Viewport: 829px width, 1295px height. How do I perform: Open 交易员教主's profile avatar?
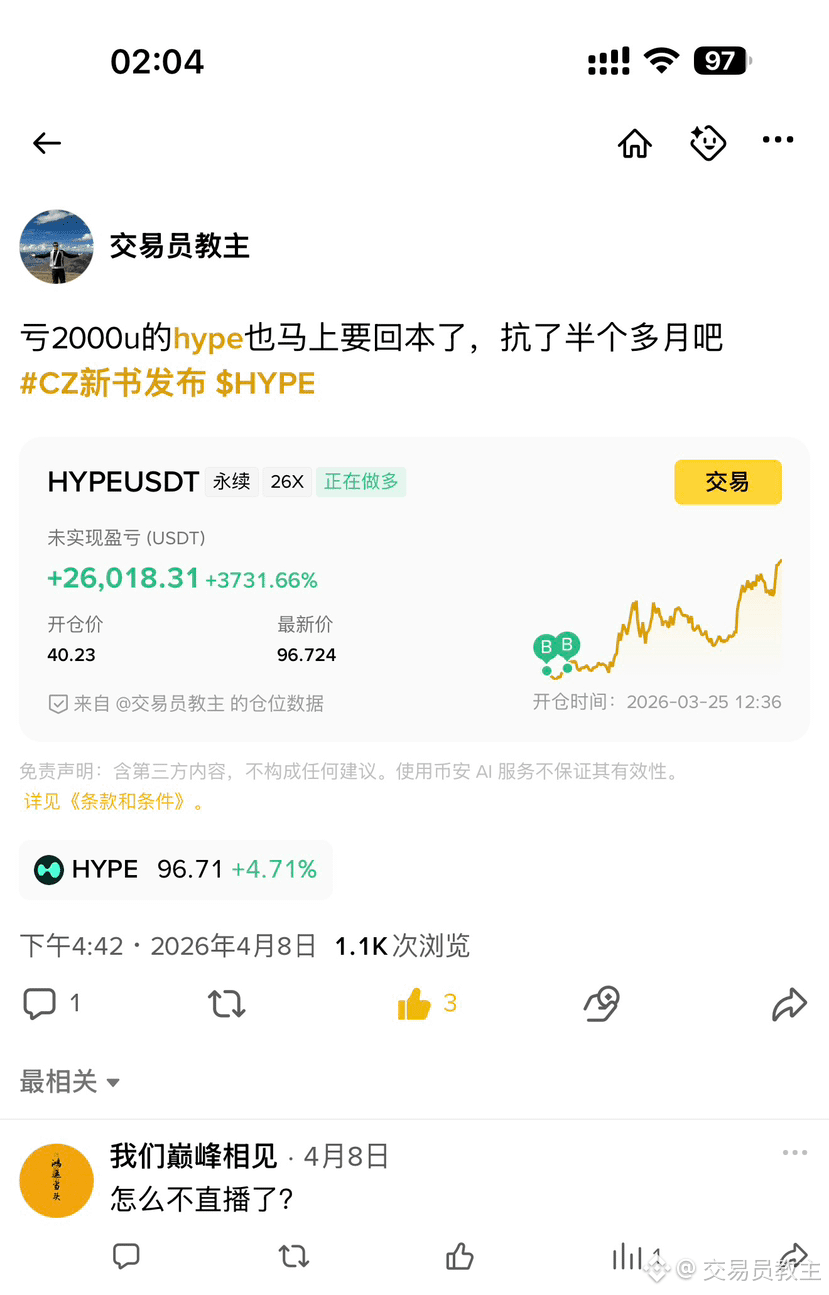(57, 247)
